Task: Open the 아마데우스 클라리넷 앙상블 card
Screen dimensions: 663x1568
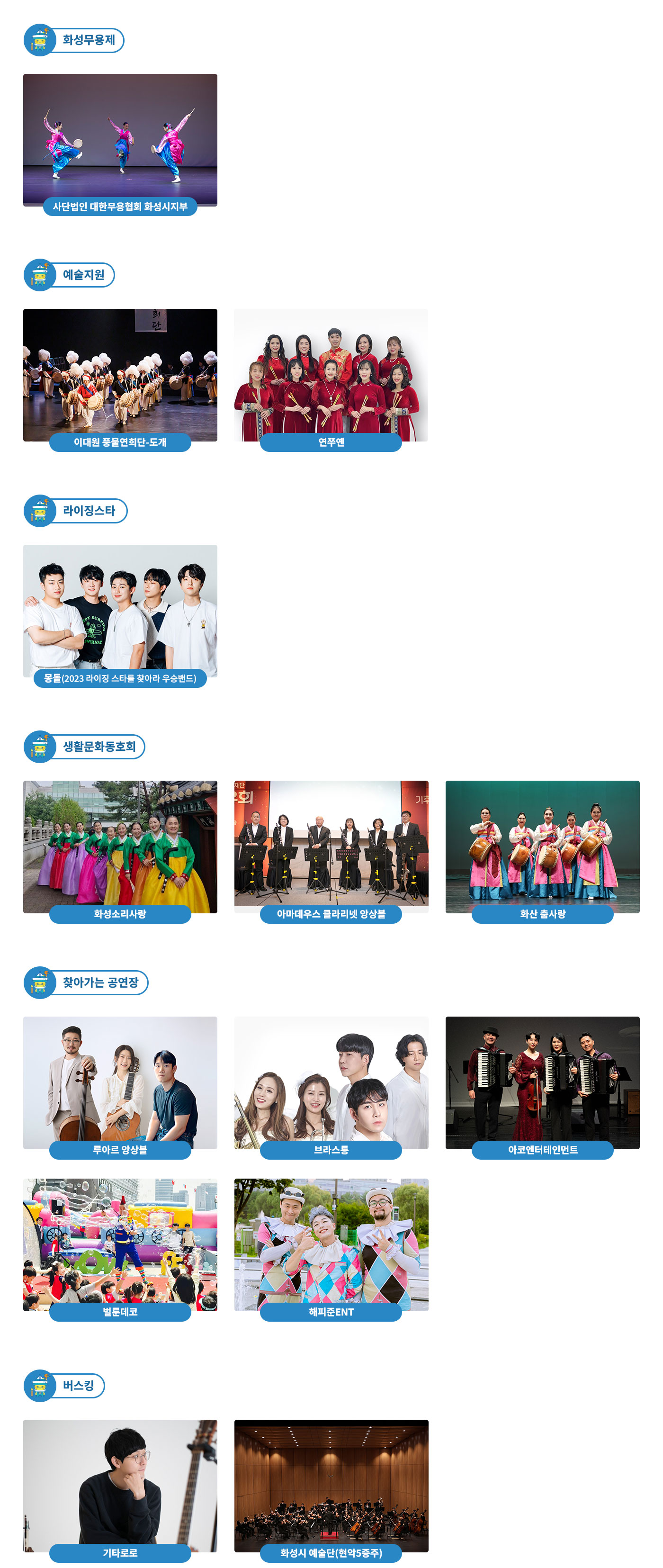Action: [x=331, y=847]
